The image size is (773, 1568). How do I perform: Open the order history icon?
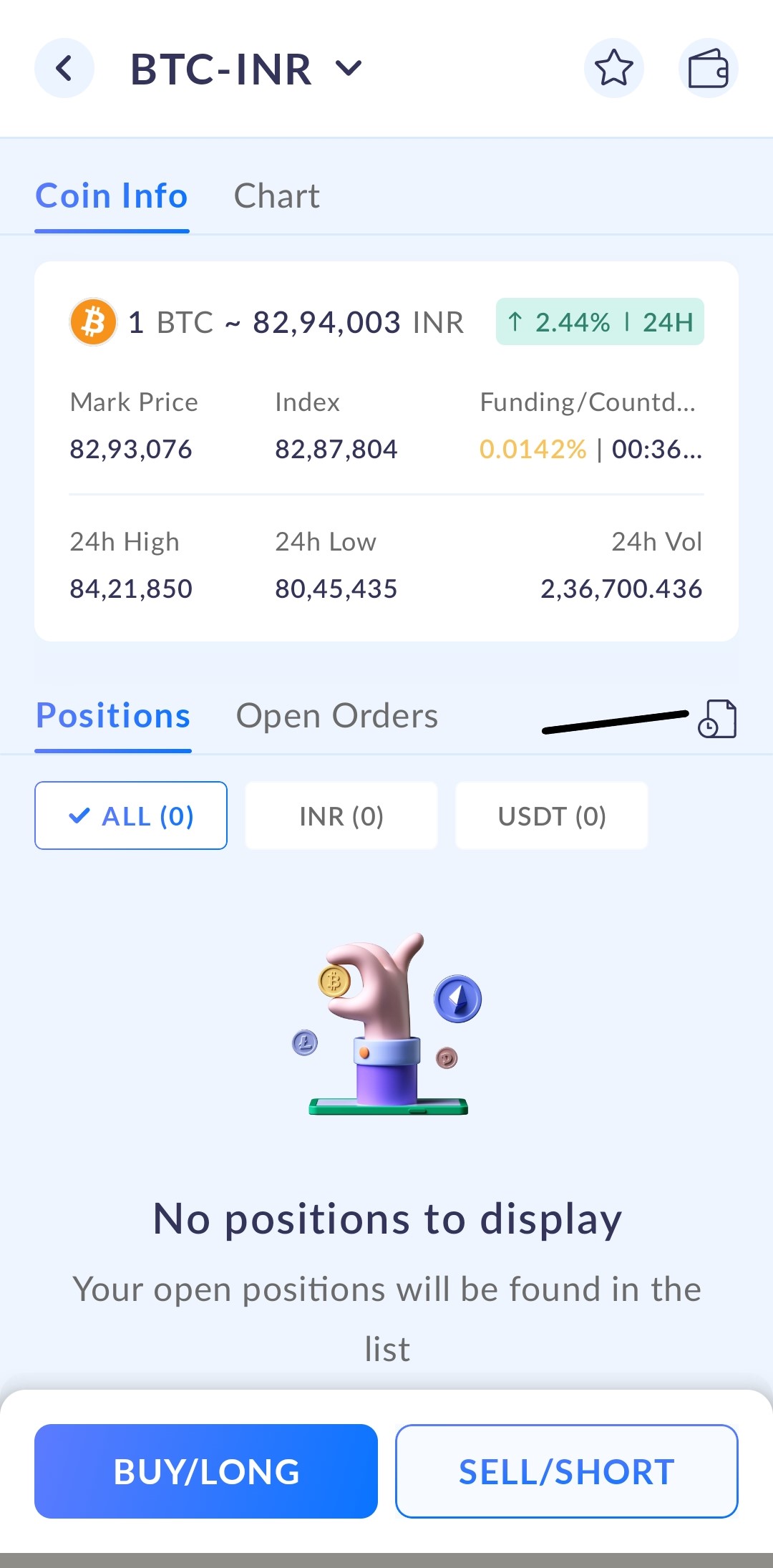717,719
